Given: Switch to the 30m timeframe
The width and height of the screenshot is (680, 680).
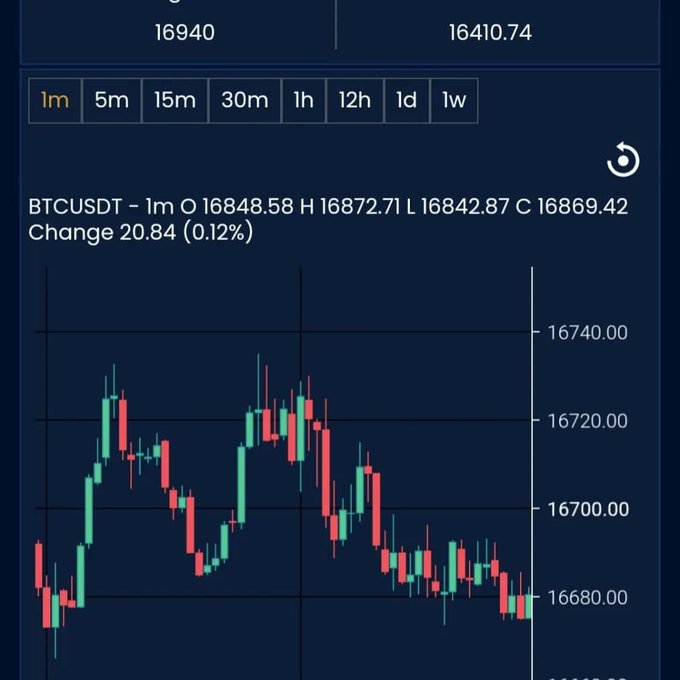Looking at the screenshot, I should pos(245,101).
